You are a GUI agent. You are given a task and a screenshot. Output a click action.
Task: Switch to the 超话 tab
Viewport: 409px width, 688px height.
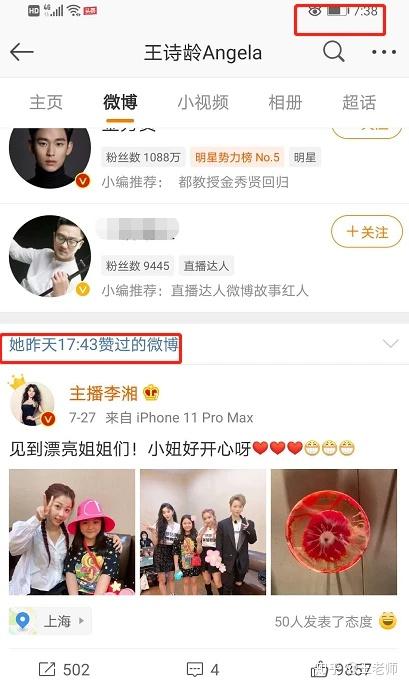[x=359, y=102]
